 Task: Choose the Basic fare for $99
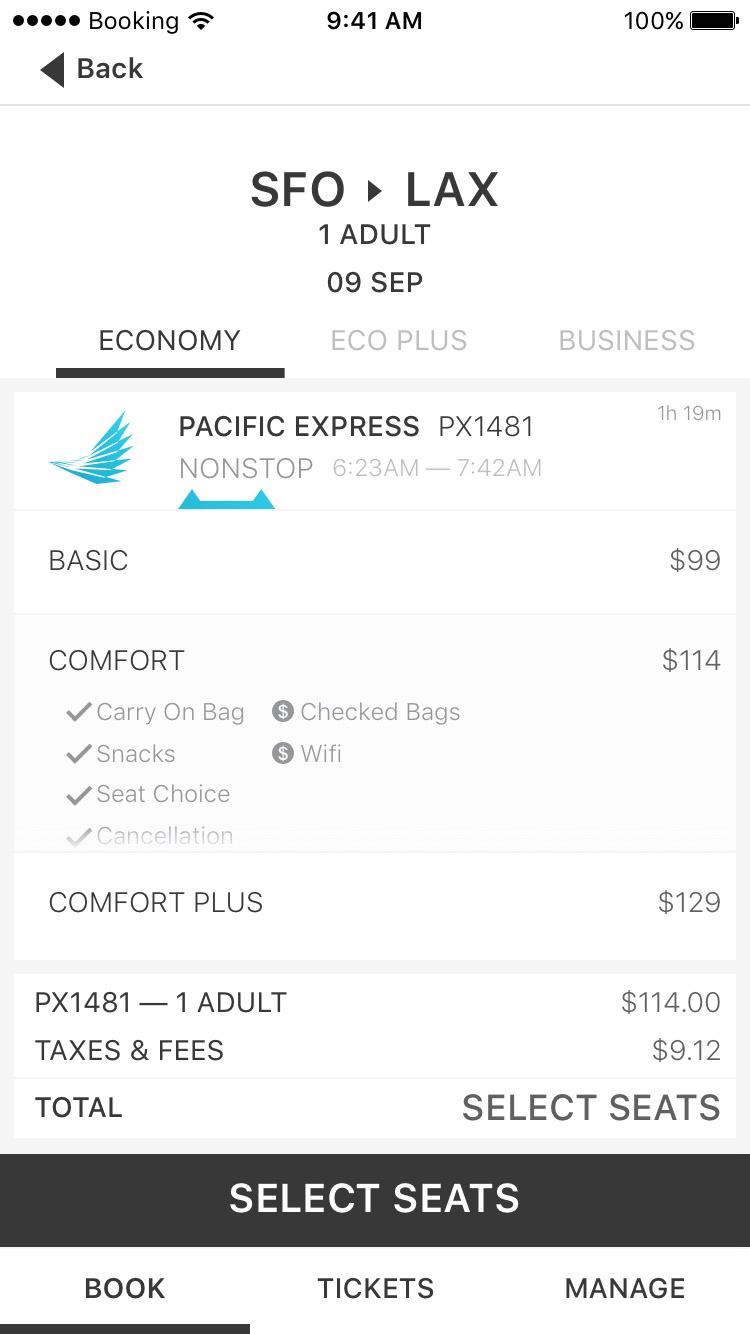[375, 561]
